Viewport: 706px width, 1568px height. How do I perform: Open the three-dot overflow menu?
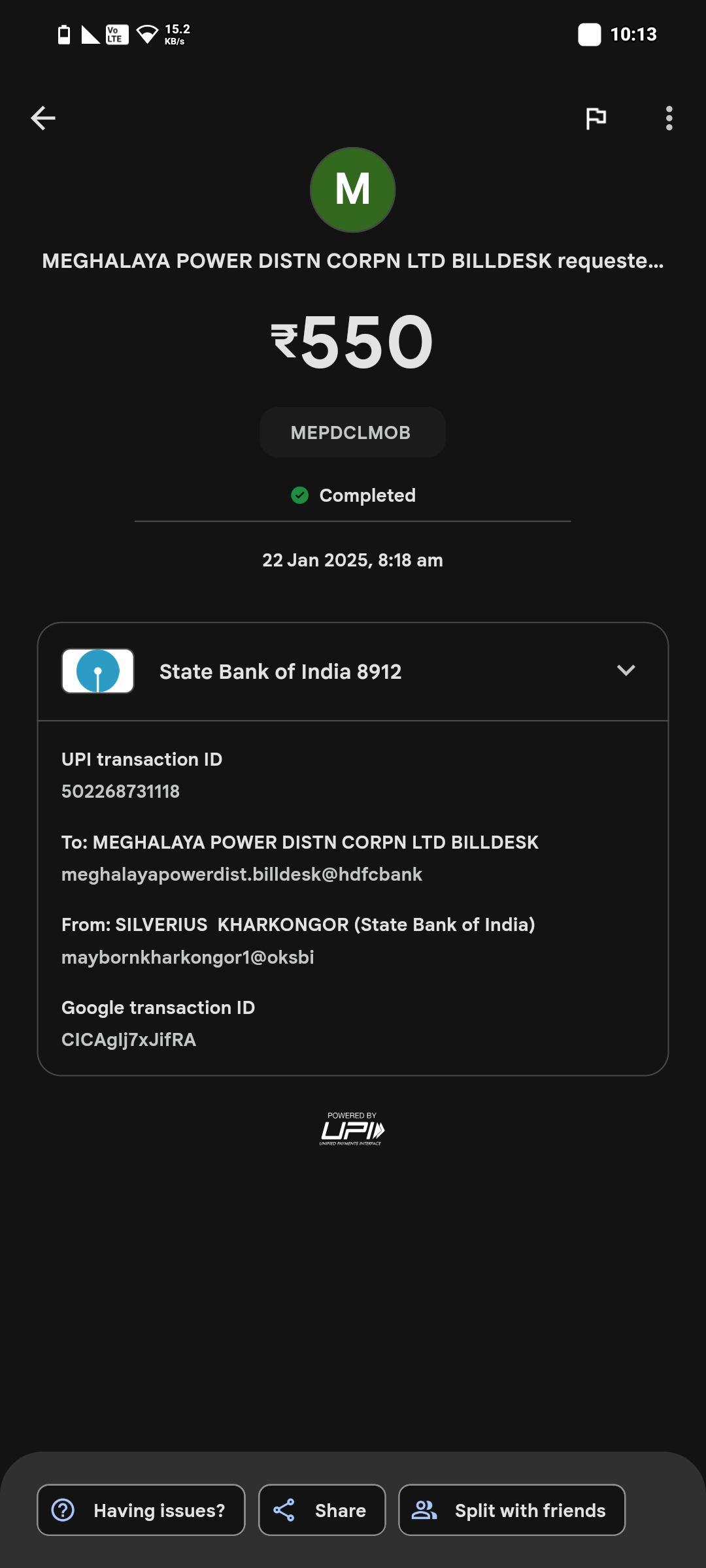coord(669,118)
